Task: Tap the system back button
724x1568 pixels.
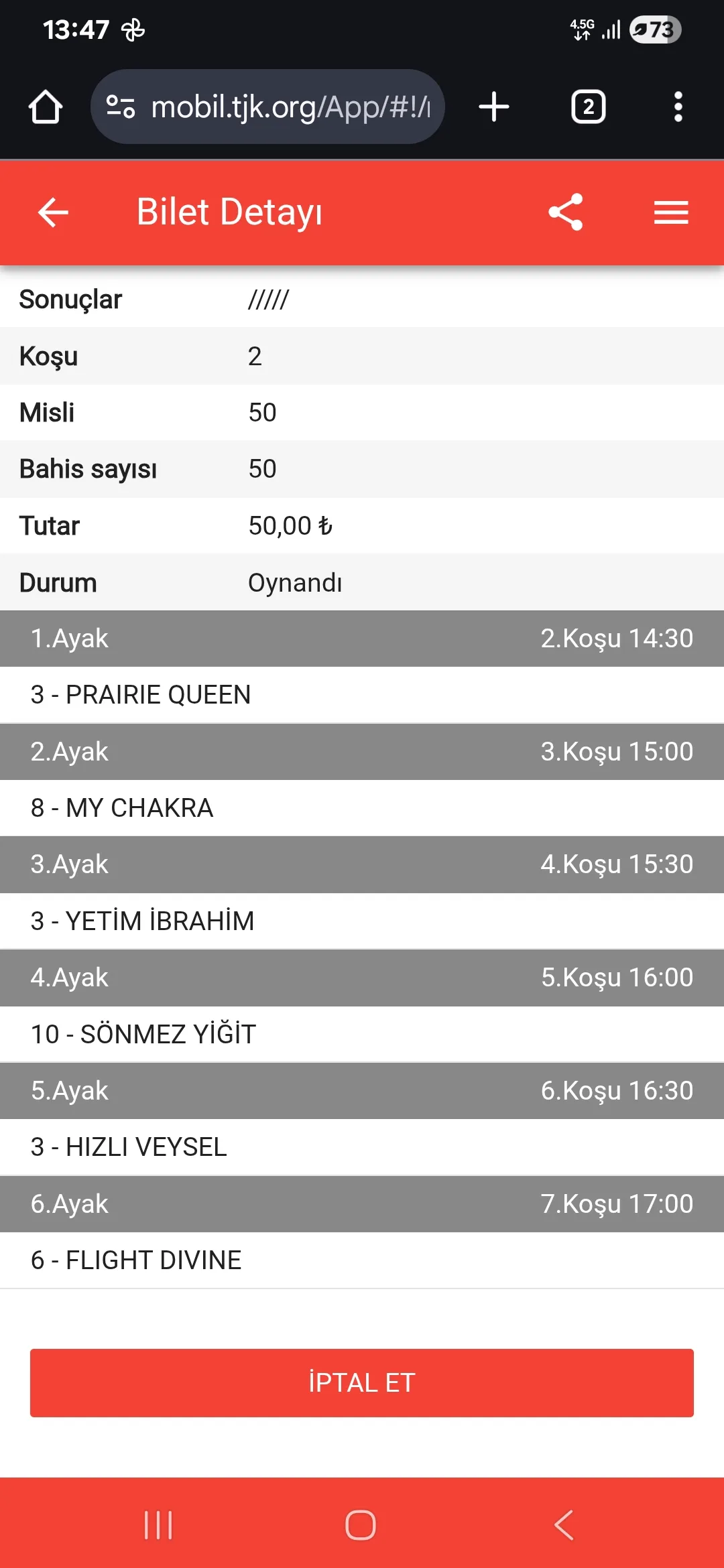Action: 564,1525
